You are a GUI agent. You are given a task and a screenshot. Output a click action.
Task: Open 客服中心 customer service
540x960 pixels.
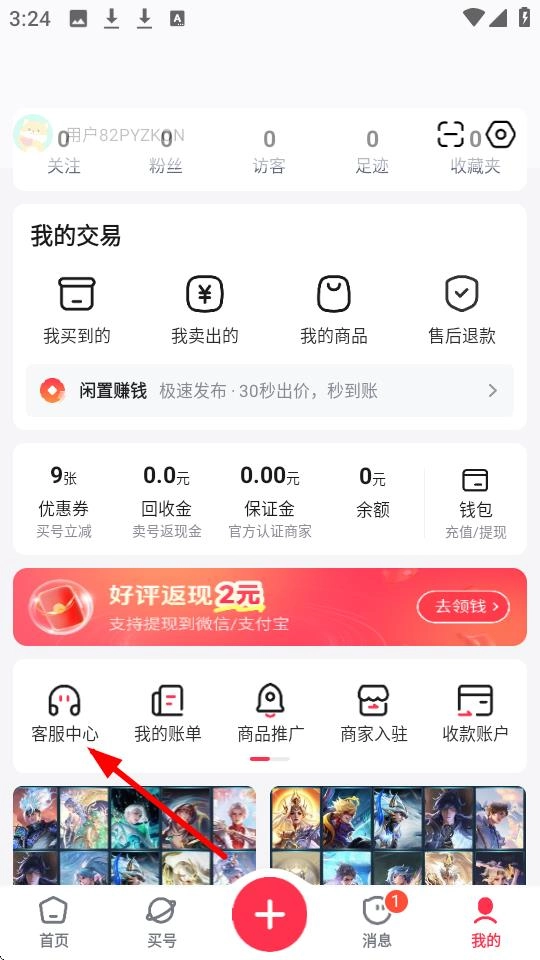pos(64,713)
